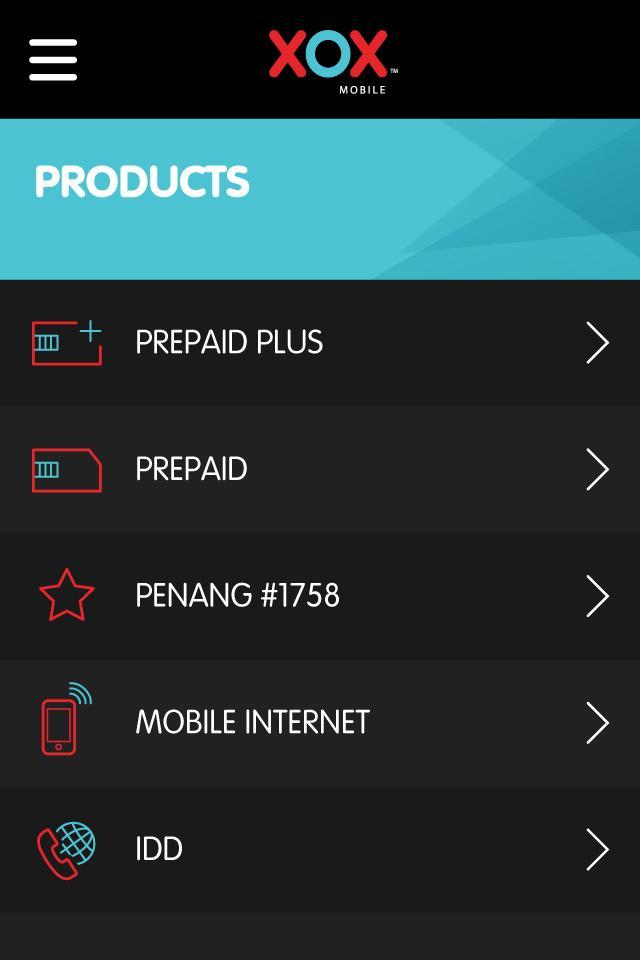Viewport: 640px width, 960px height.
Task: Open the IDD option
Action: tap(320, 849)
